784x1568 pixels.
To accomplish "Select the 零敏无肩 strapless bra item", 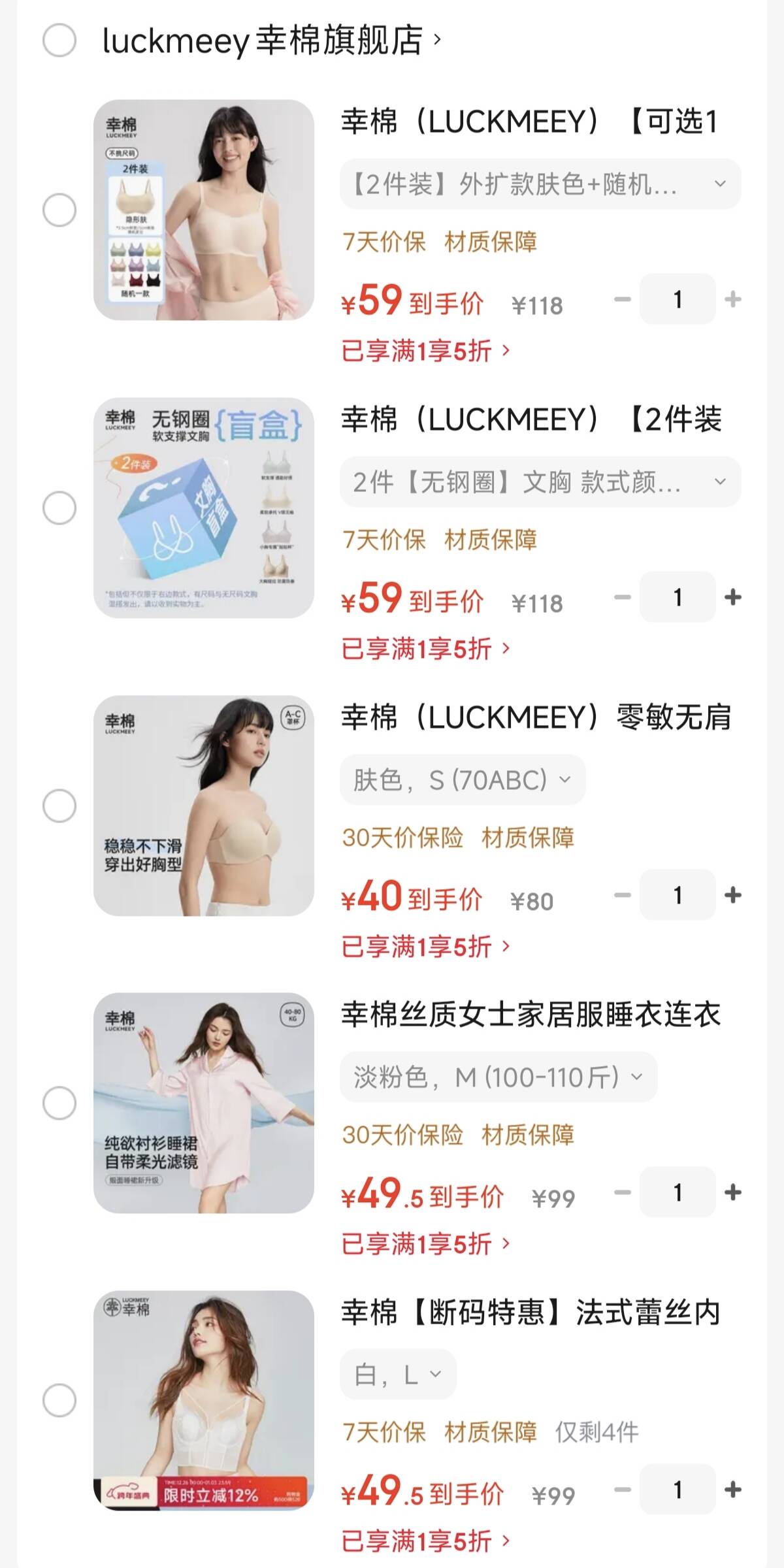I will [59, 806].
